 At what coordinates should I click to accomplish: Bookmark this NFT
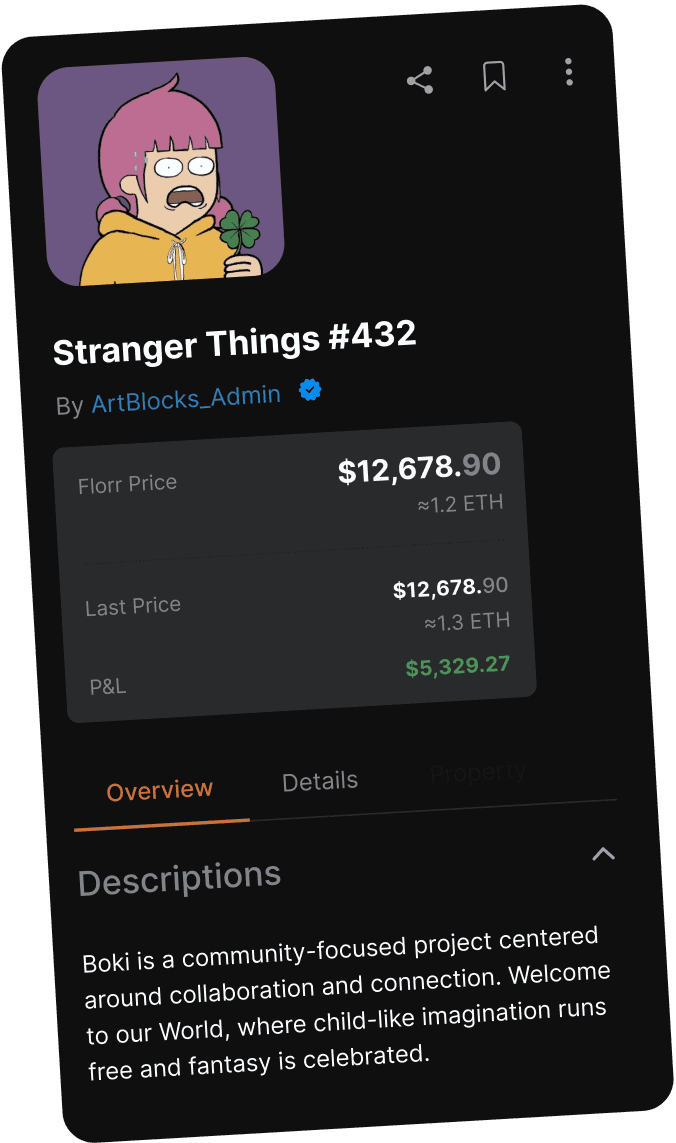494,77
